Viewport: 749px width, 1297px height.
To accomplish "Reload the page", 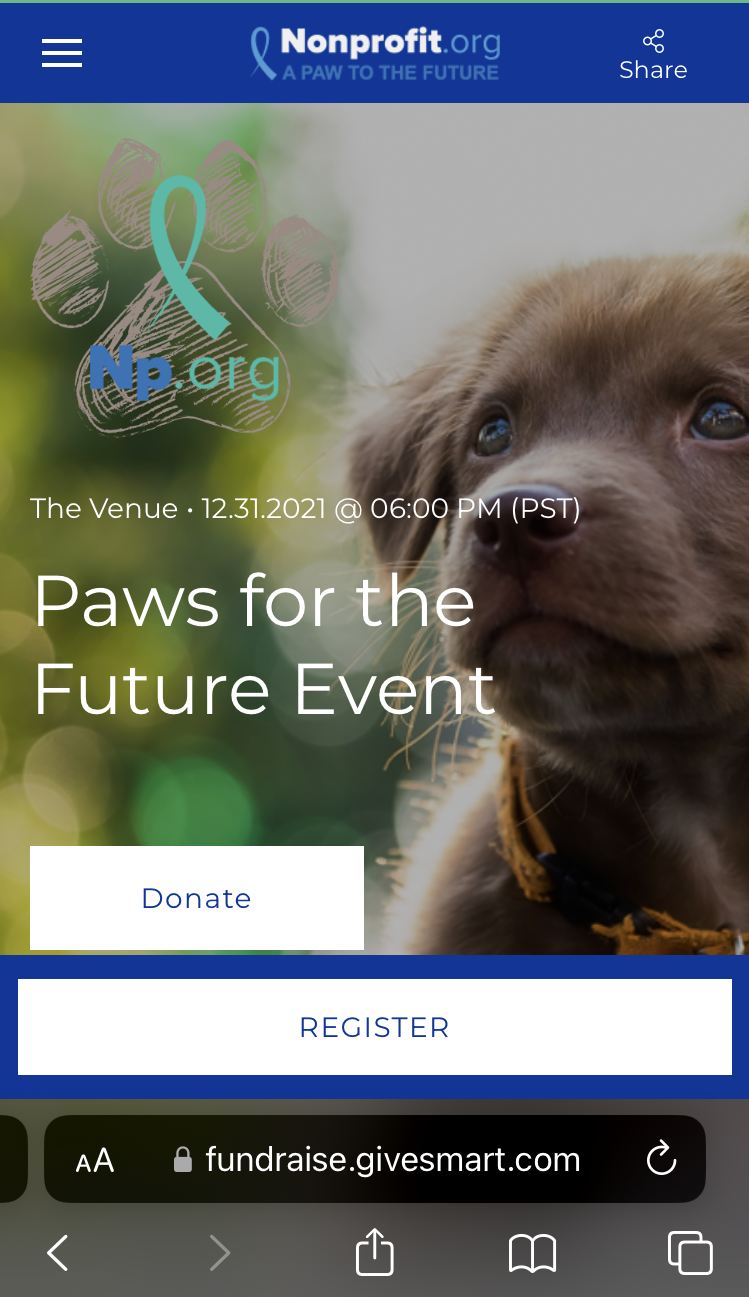I will (x=661, y=1160).
